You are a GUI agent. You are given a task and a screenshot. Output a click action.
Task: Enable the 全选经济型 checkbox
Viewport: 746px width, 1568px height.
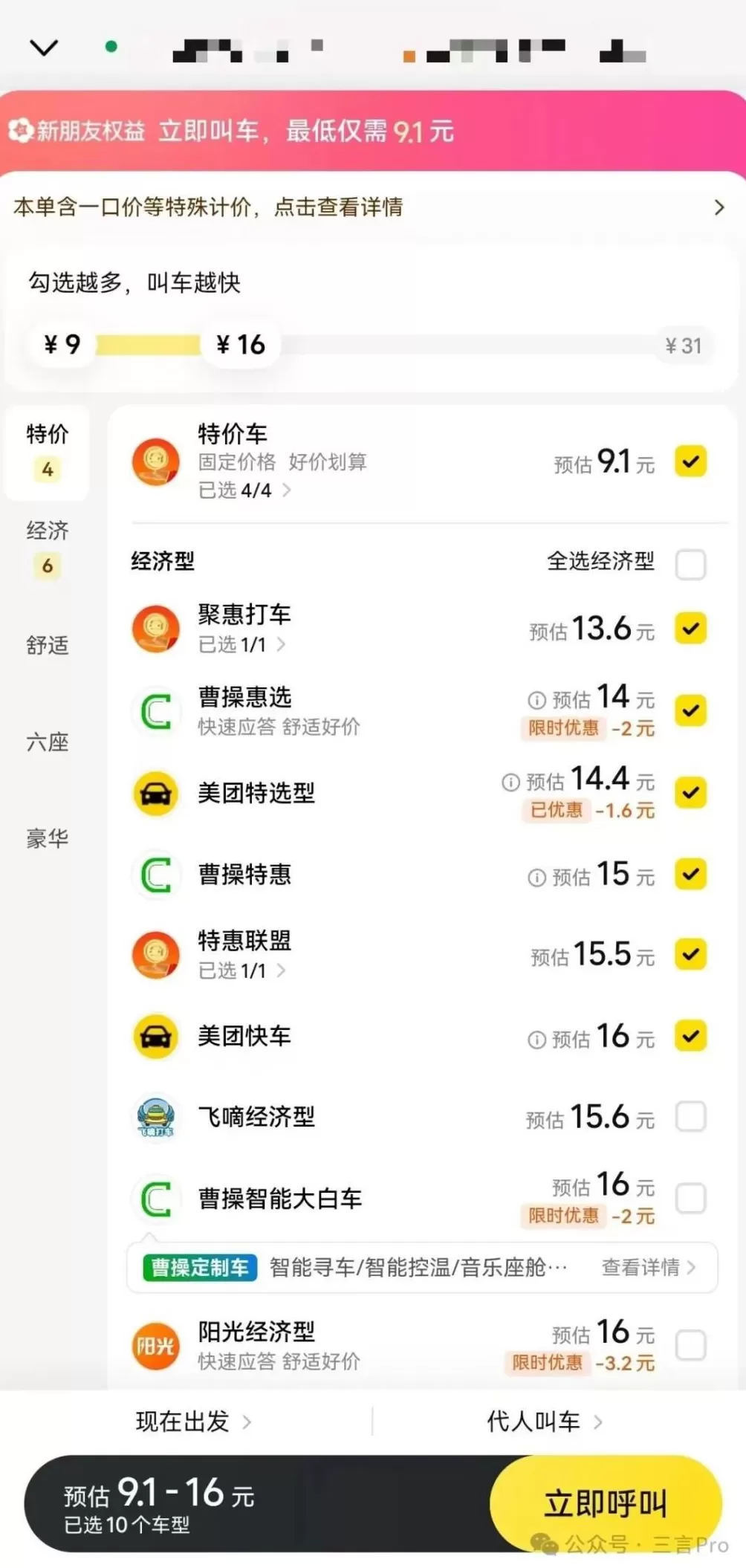pyautogui.click(x=690, y=563)
